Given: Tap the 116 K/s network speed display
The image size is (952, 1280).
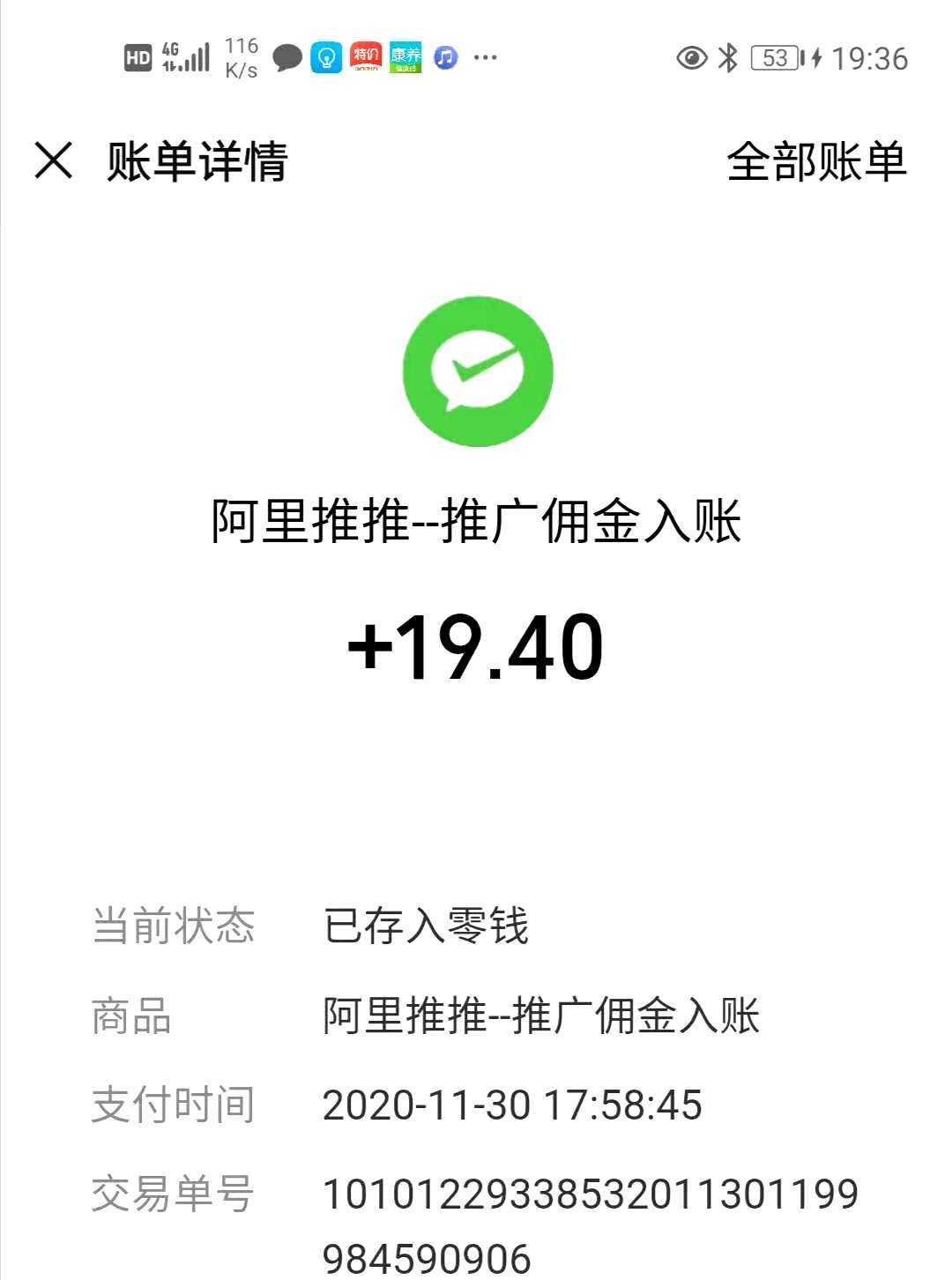Looking at the screenshot, I should click(x=240, y=56).
